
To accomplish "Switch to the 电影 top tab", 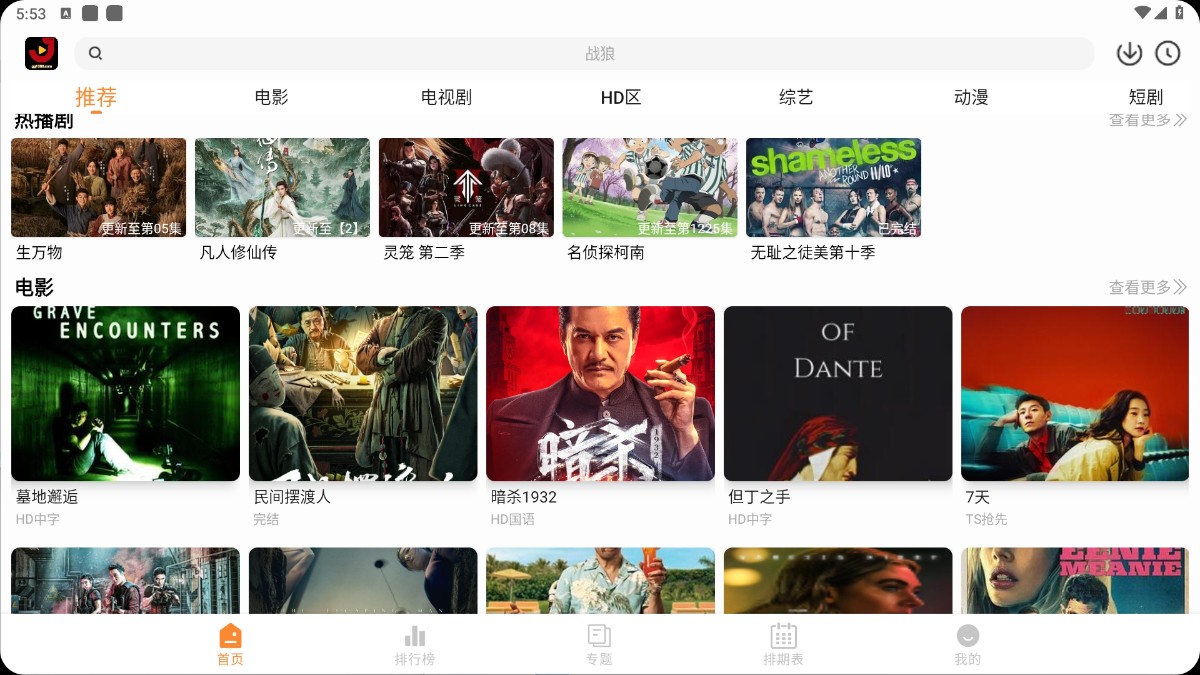I will coord(271,97).
